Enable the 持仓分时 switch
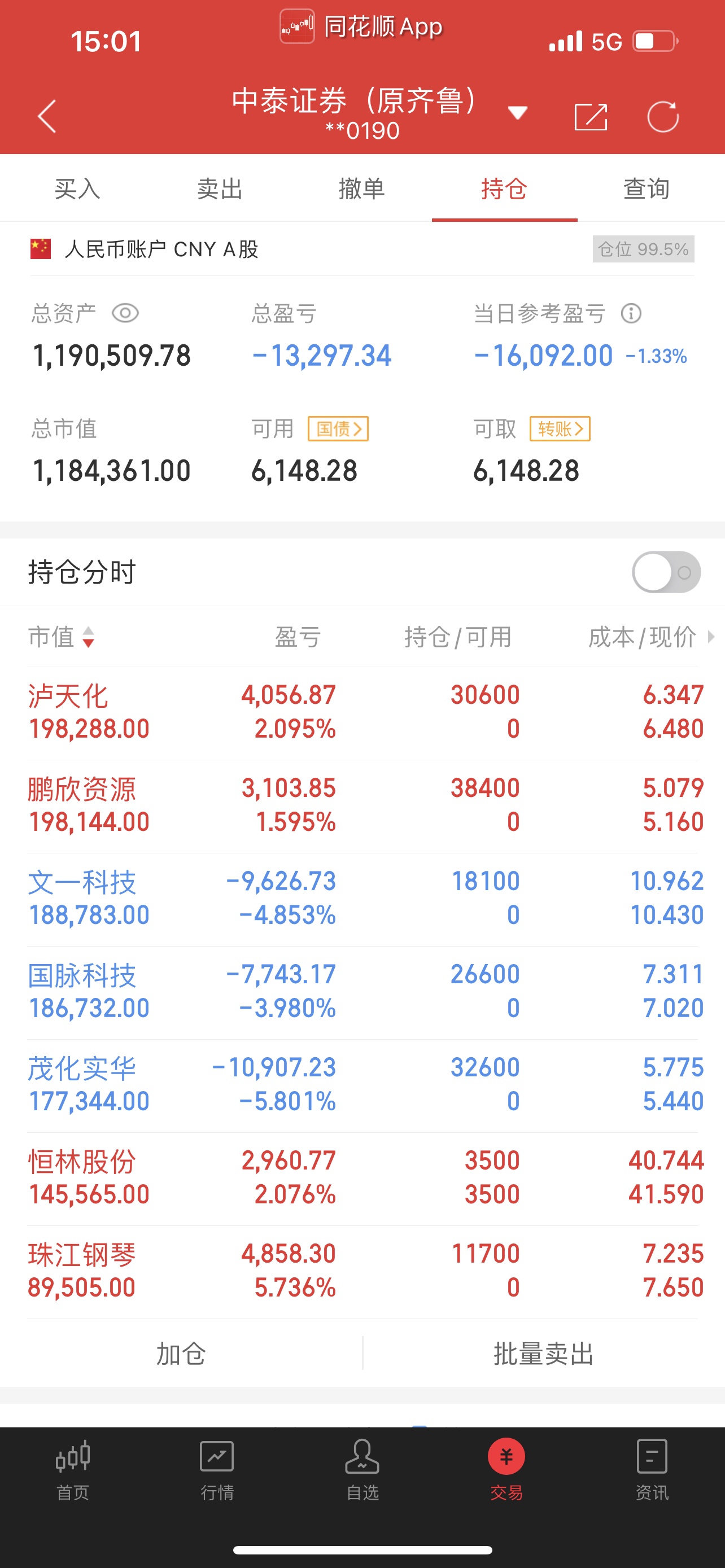 666,572
